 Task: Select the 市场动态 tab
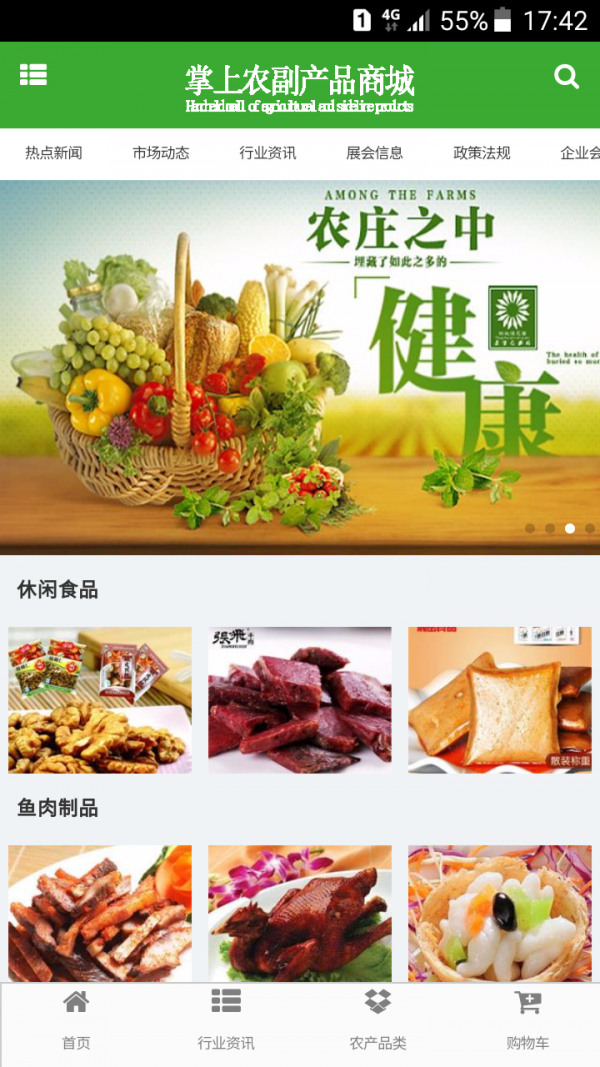coord(161,153)
